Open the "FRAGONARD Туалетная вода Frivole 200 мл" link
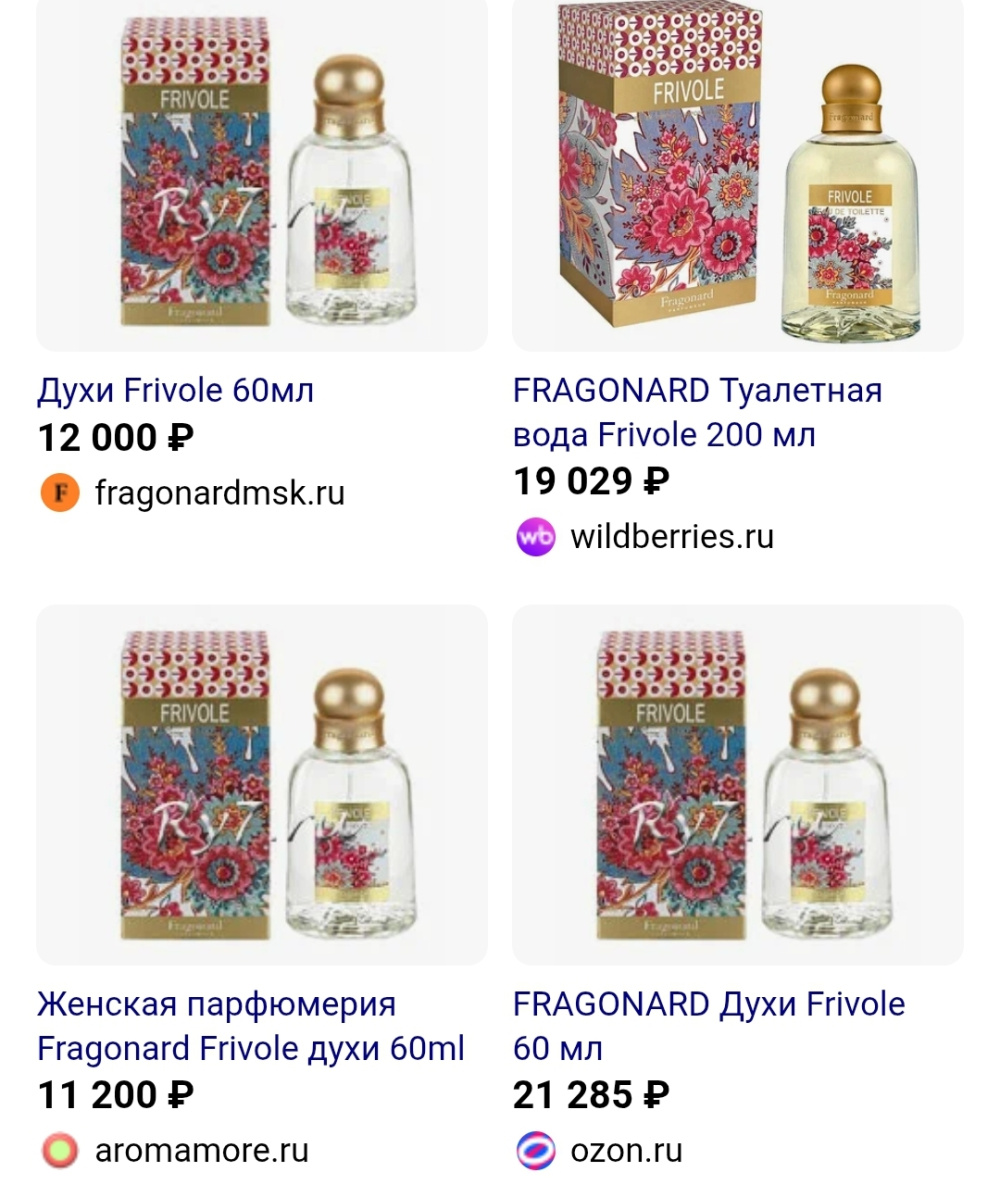This screenshot has height=1197, width=1000. (697, 412)
